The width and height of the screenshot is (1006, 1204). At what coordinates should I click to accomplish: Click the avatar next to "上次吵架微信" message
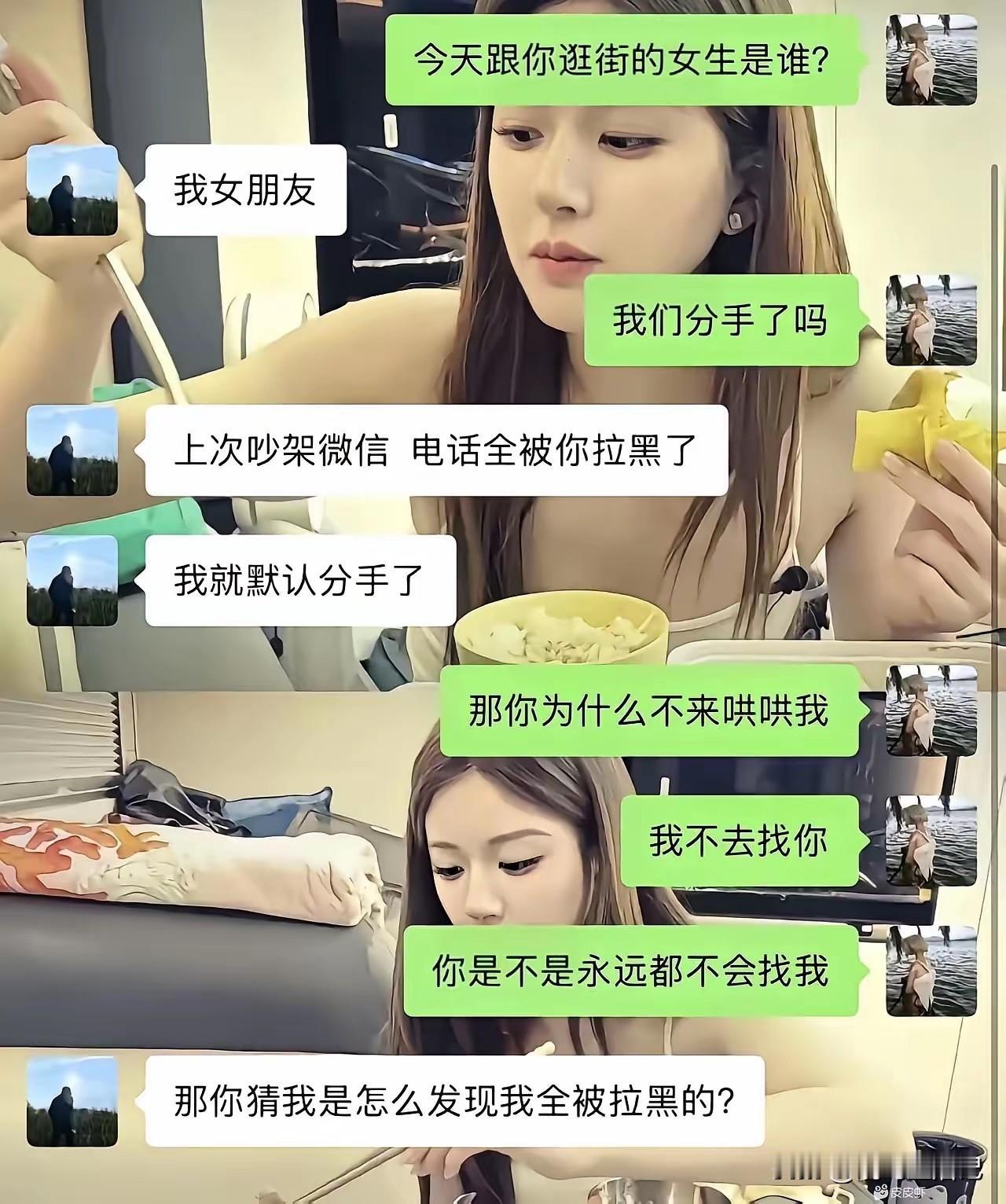click(72, 452)
